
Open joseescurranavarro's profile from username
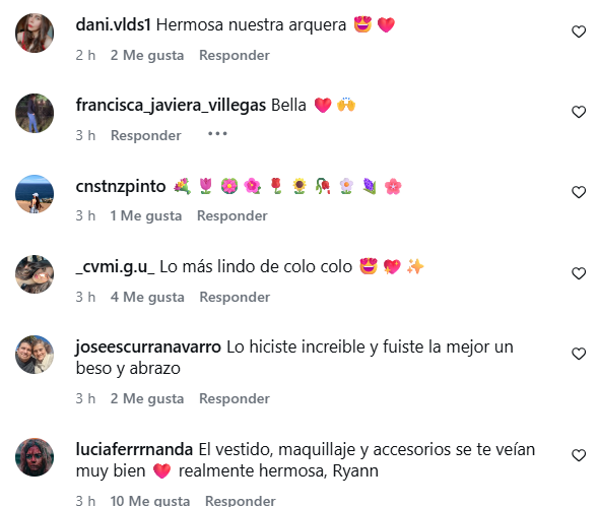pos(148,347)
